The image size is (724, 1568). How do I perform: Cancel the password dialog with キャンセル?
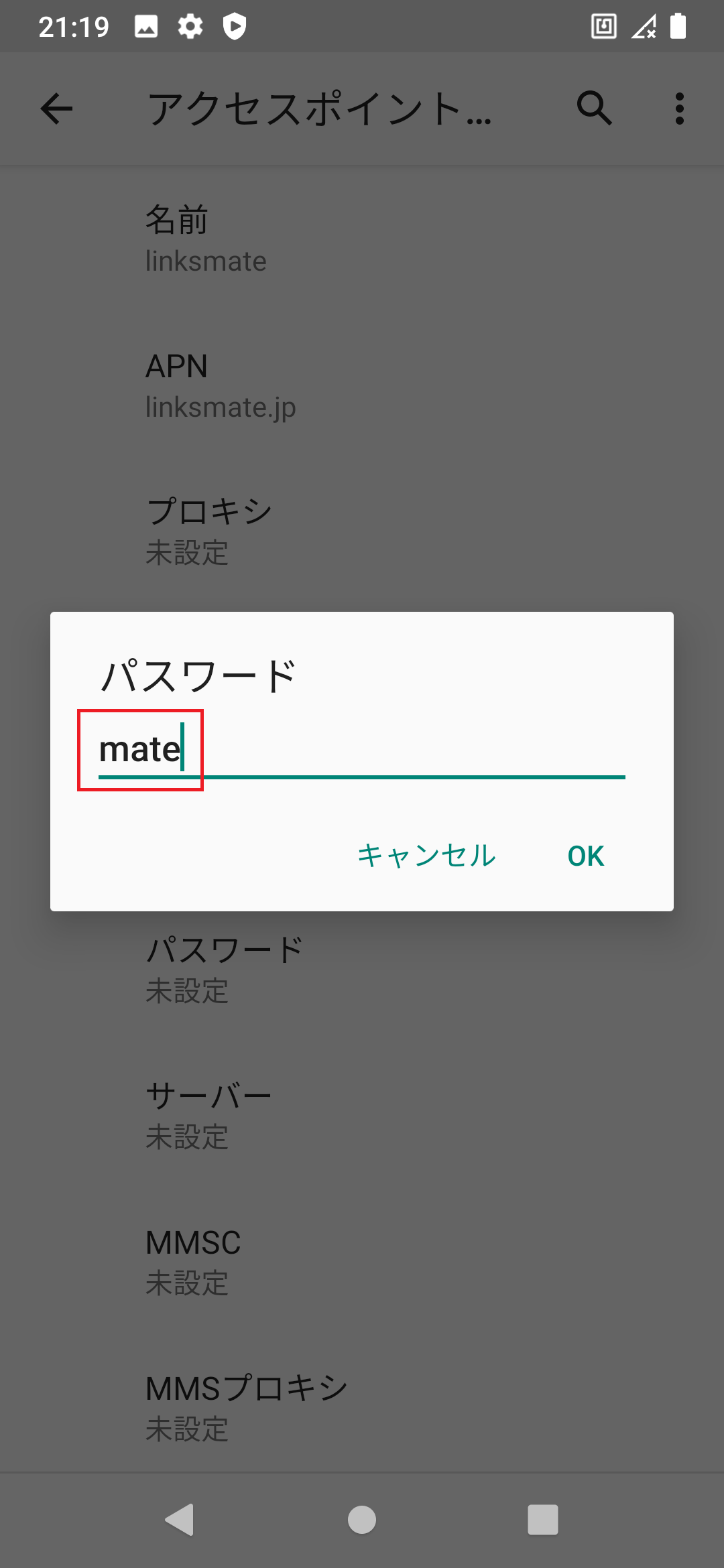[426, 856]
